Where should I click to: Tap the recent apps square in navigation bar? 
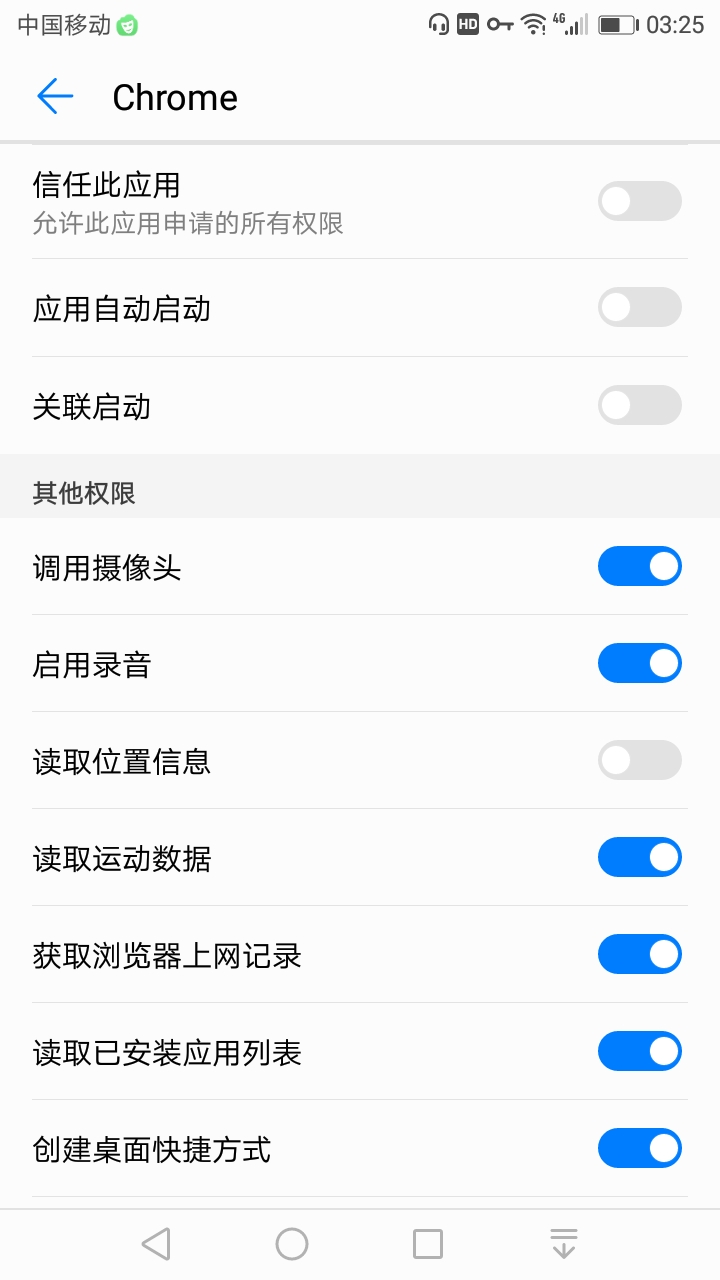click(x=427, y=1243)
